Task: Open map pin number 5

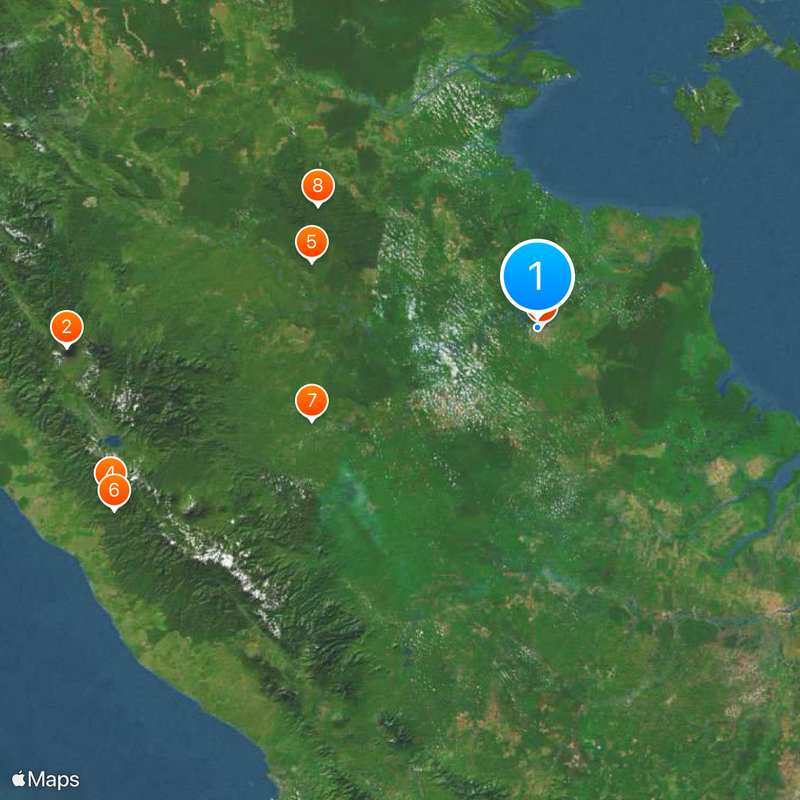Action: tap(311, 242)
